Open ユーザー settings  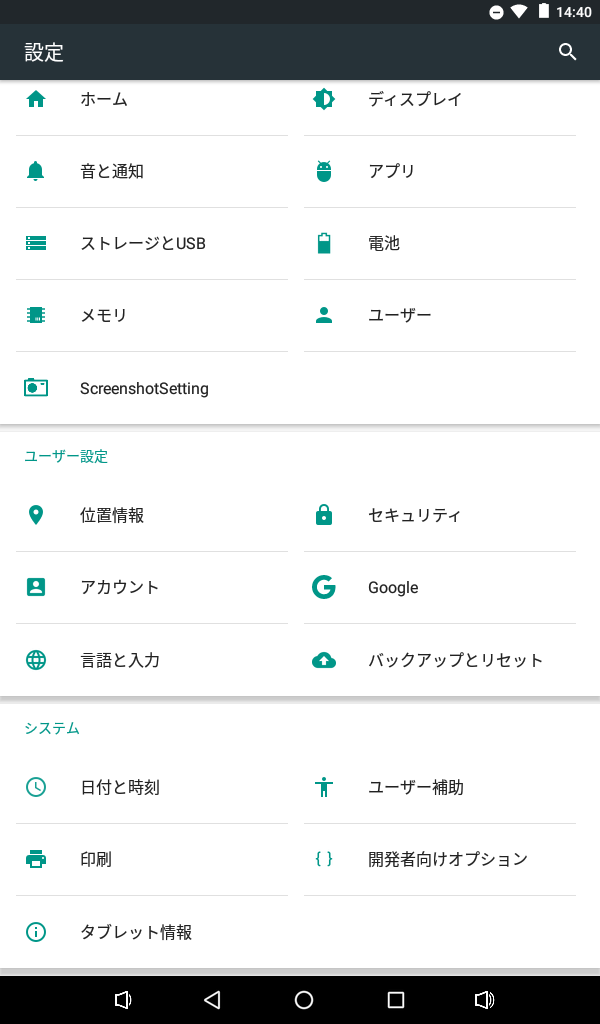439,315
